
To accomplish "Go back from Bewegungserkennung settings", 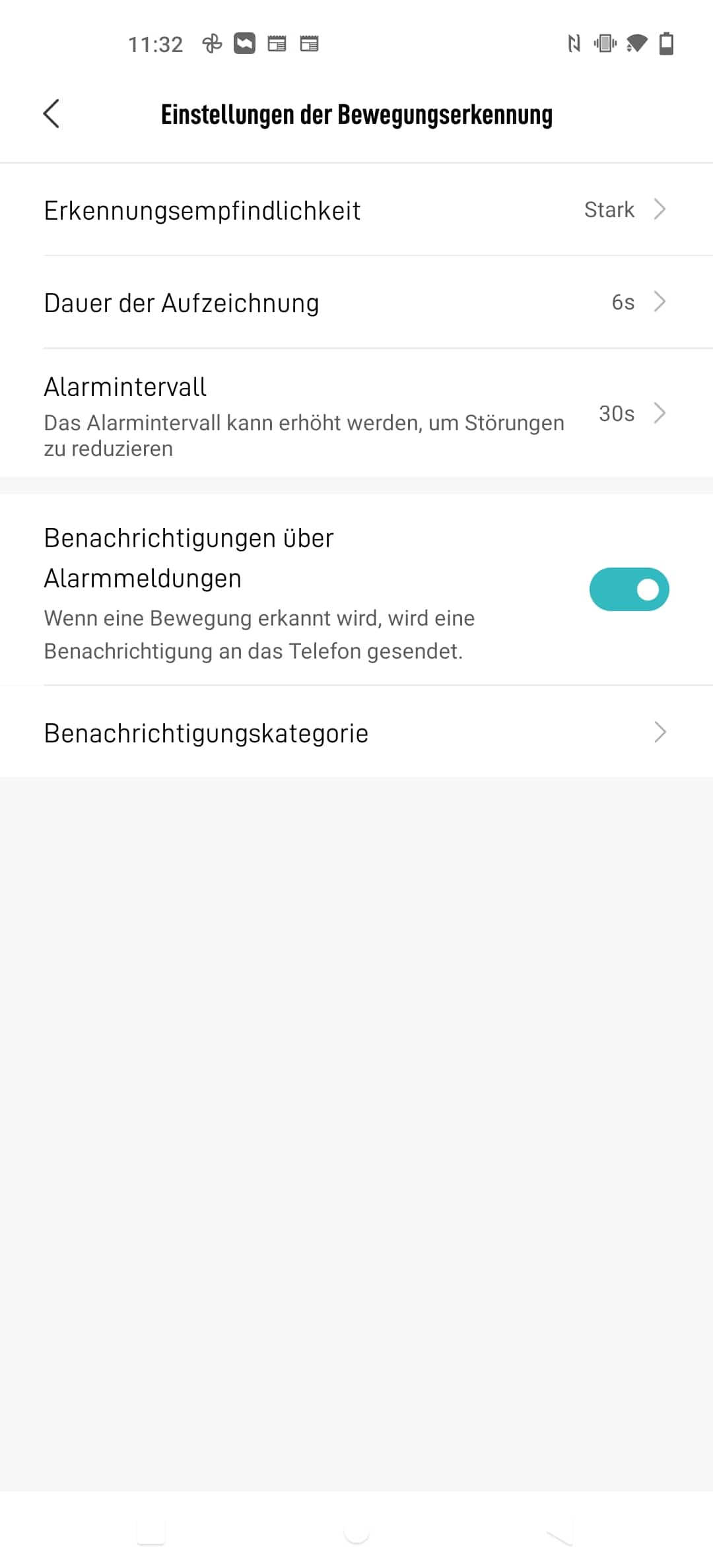I will 51,114.
